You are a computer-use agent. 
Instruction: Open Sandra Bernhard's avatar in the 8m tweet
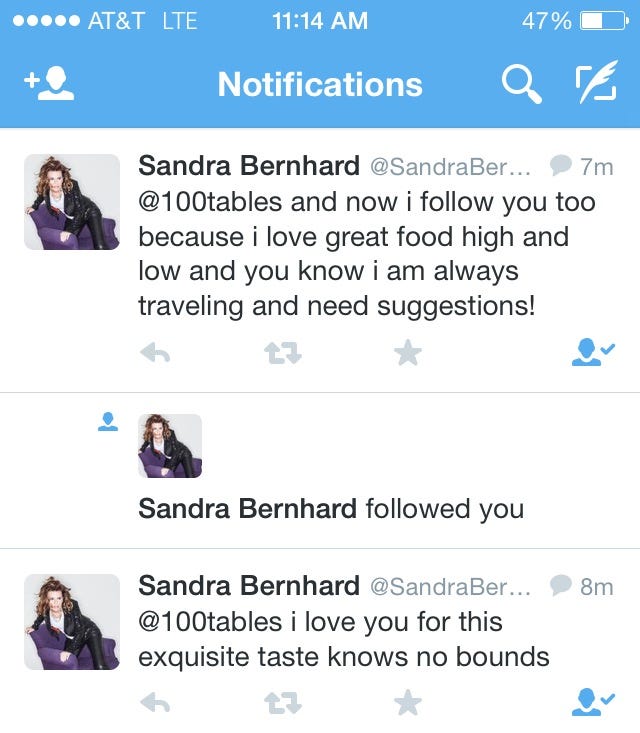[72, 622]
